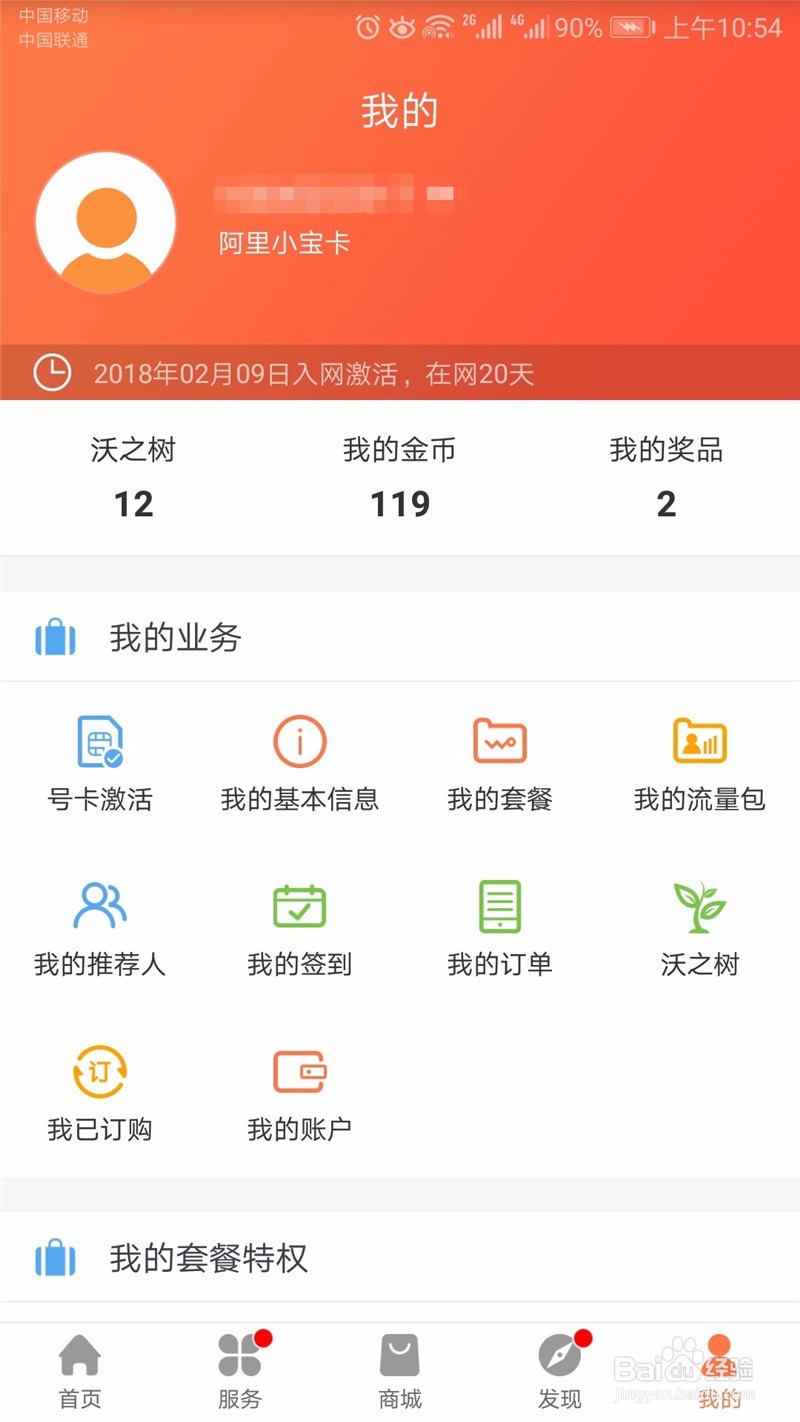This screenshot has height=1422, width=800.
Task: Switch to the 服务 services tab
Action: [x=238, y=1368]
